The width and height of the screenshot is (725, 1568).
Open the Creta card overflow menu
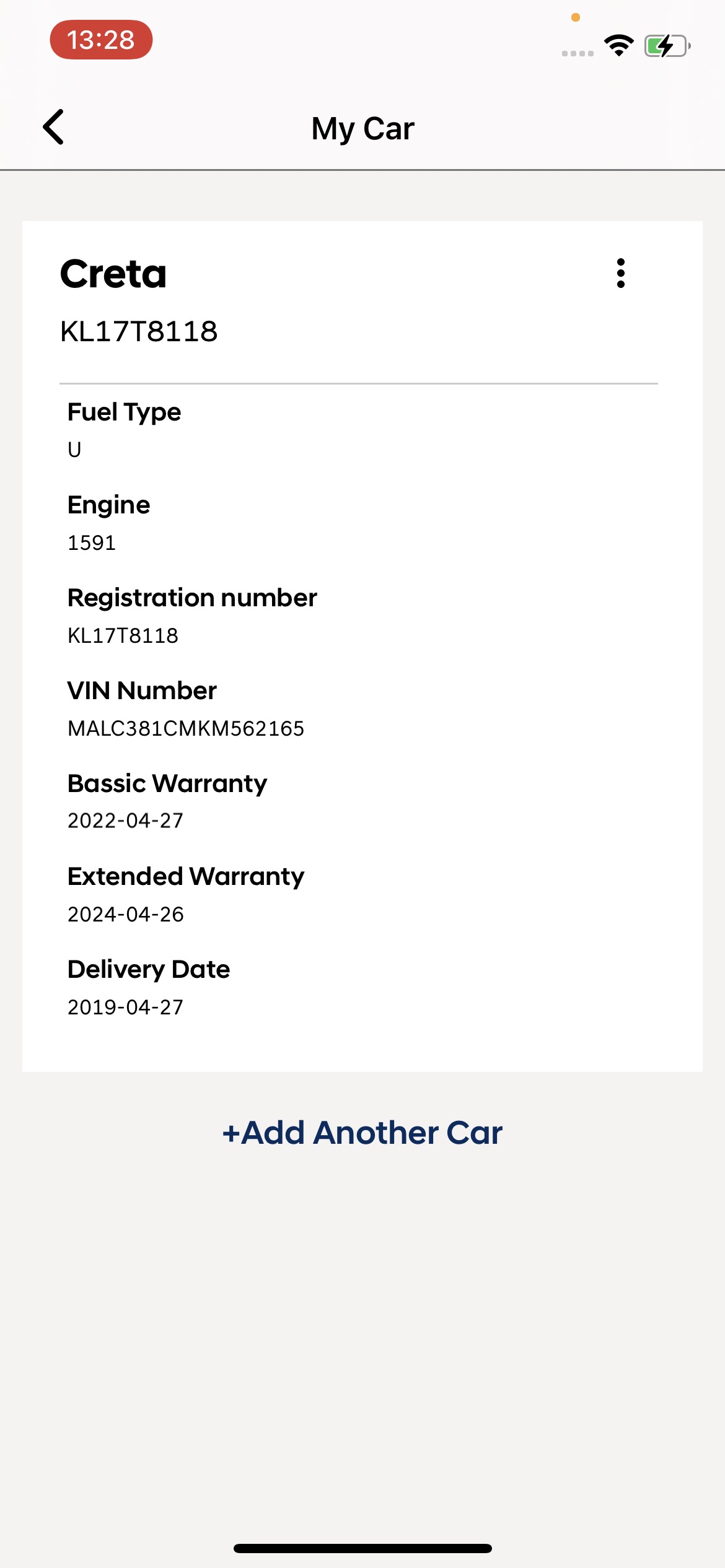point(620,273)
